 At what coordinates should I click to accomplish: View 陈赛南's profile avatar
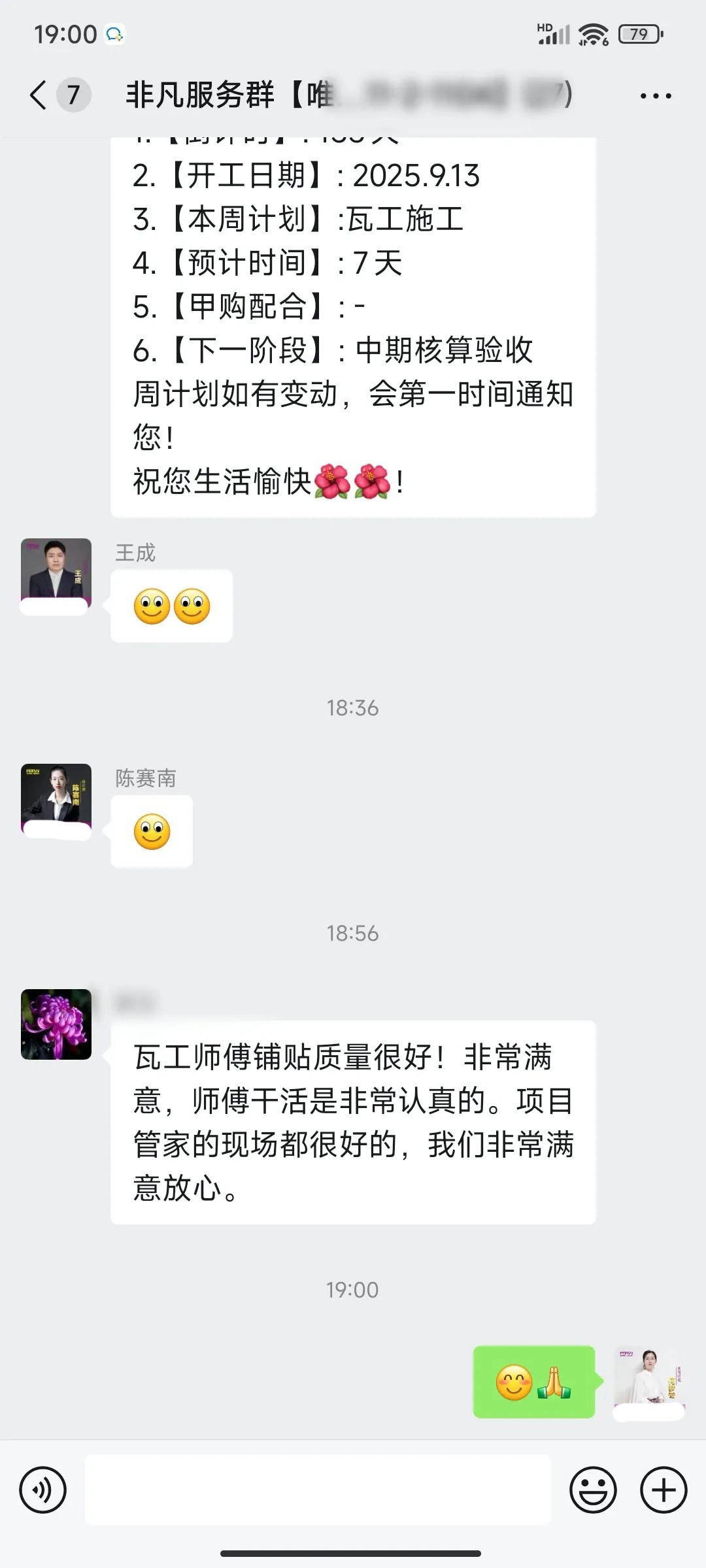pyautogui.click(x=56, y=798)
